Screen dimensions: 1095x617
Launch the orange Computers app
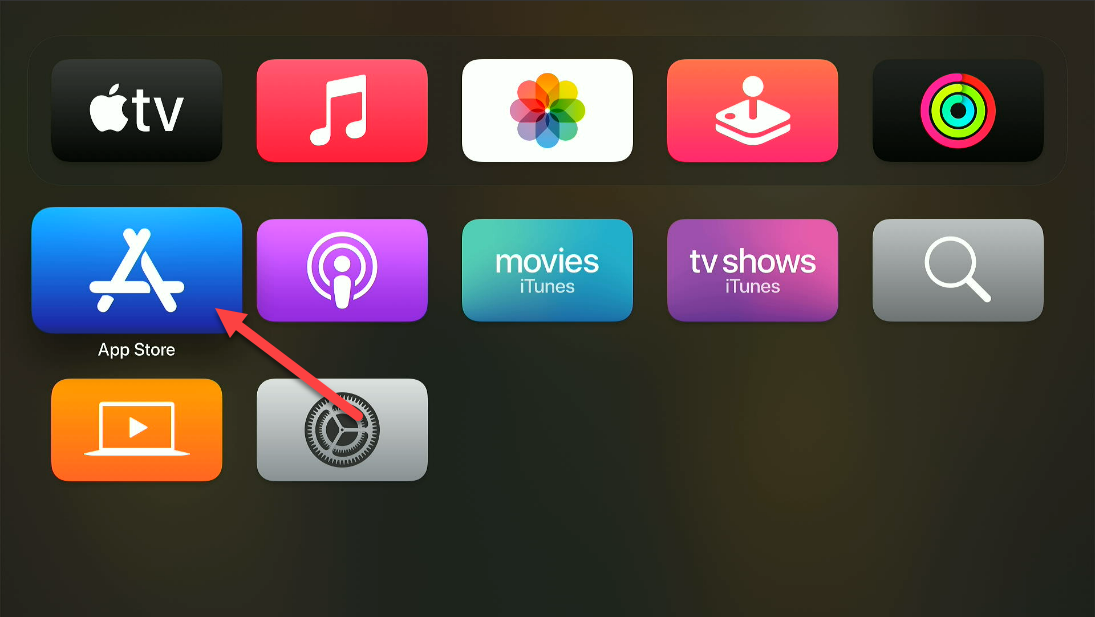pos(136,430)
